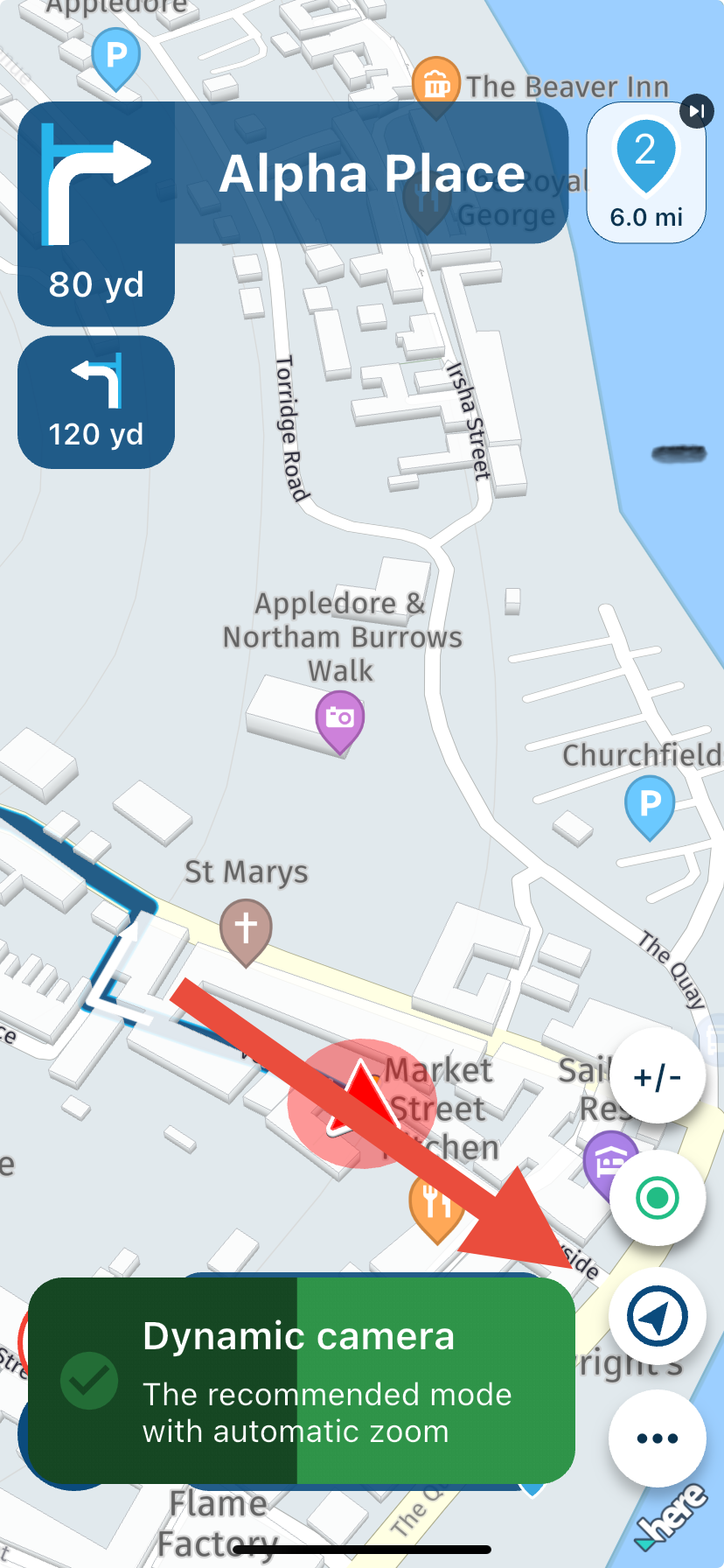Open Market Street Kitchen restaurant marker

coord(435,1207)
